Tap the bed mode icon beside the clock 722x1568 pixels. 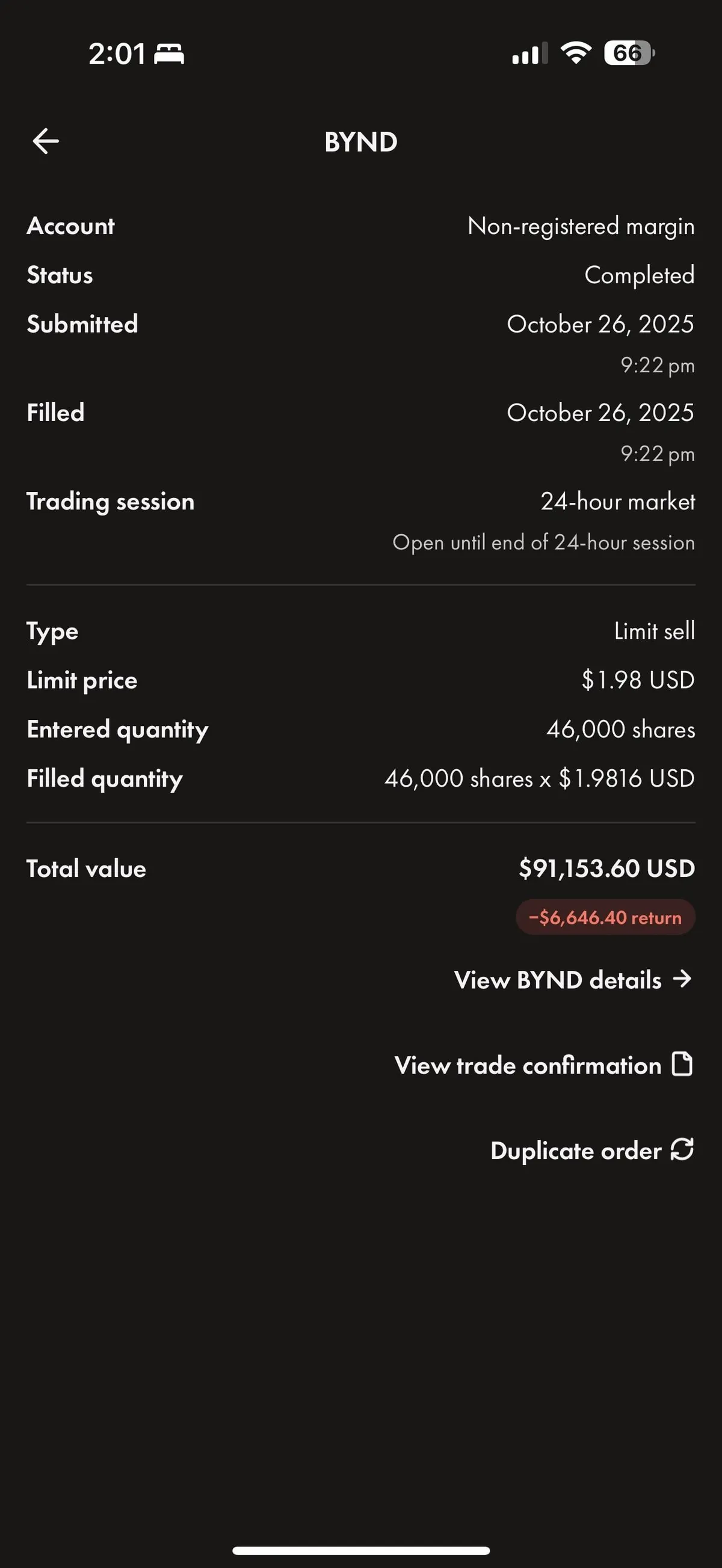point(168,54)
